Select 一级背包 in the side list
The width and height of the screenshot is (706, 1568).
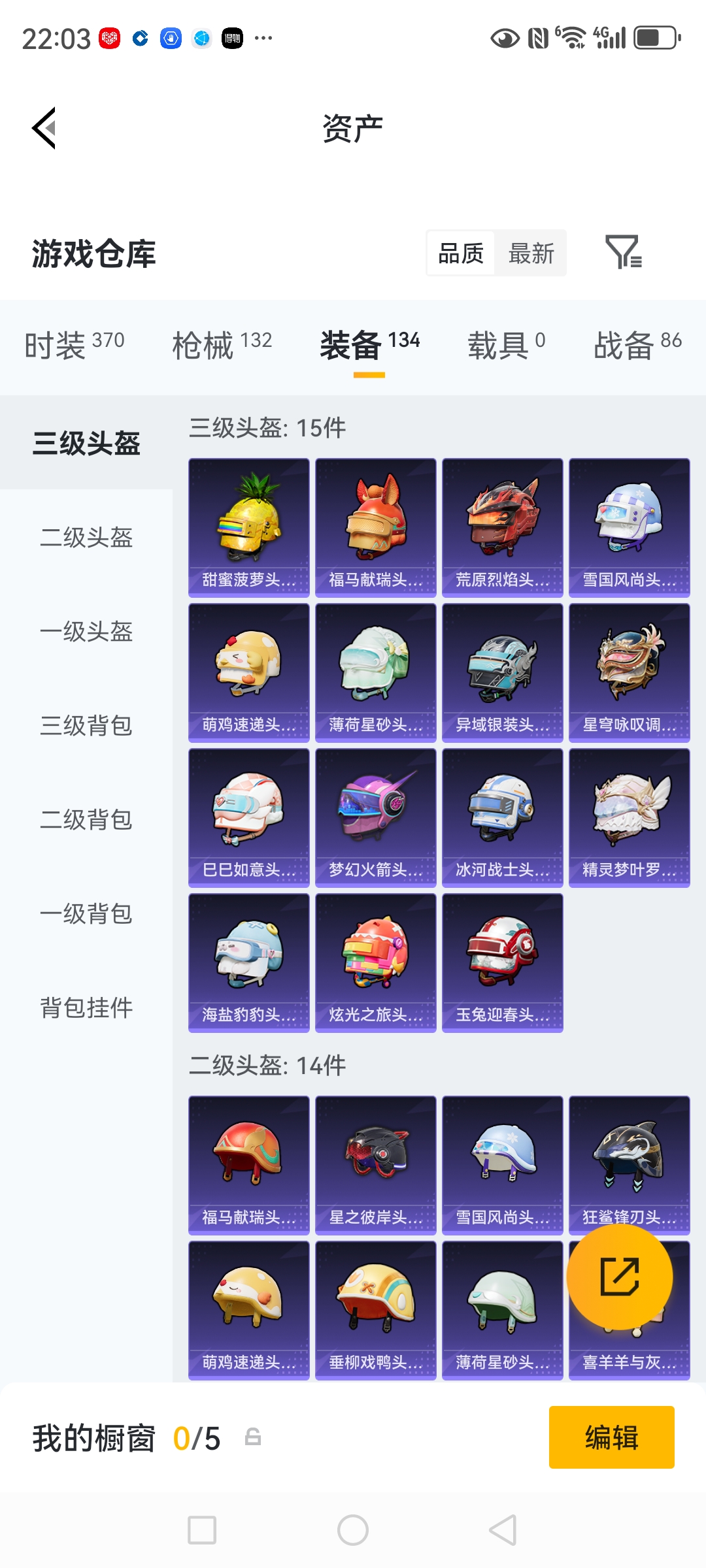(86, 914)
